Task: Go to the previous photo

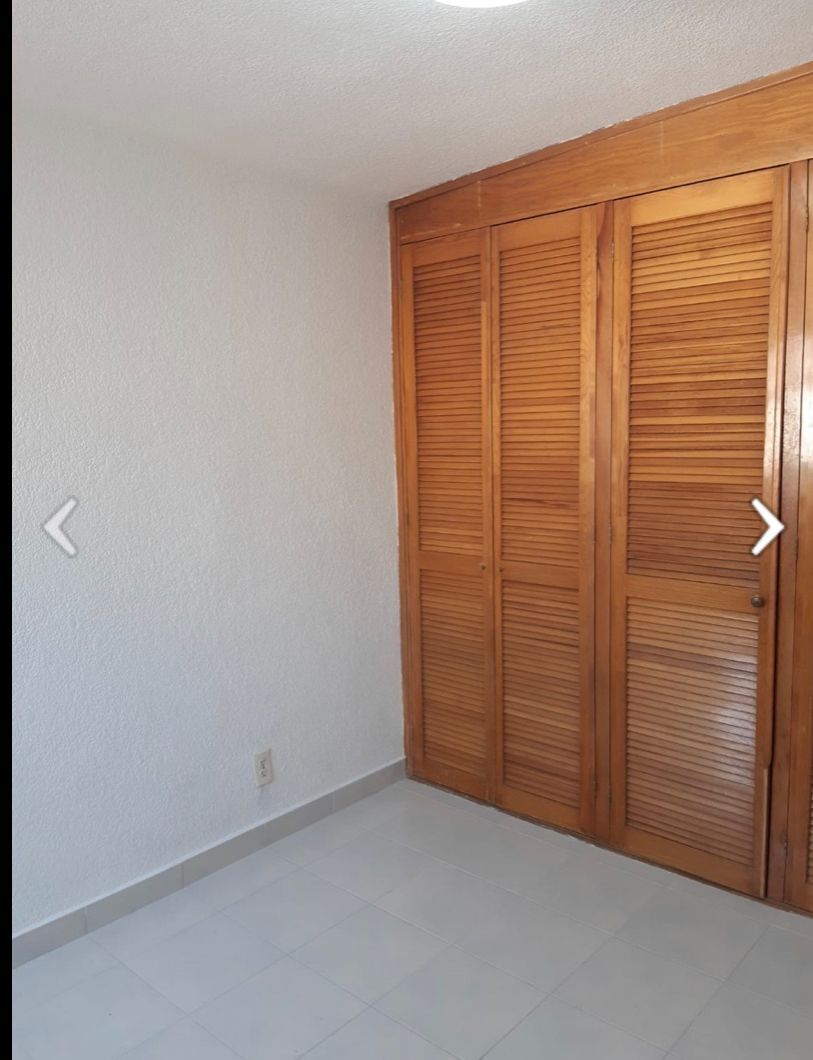Action: pos(61,527)
